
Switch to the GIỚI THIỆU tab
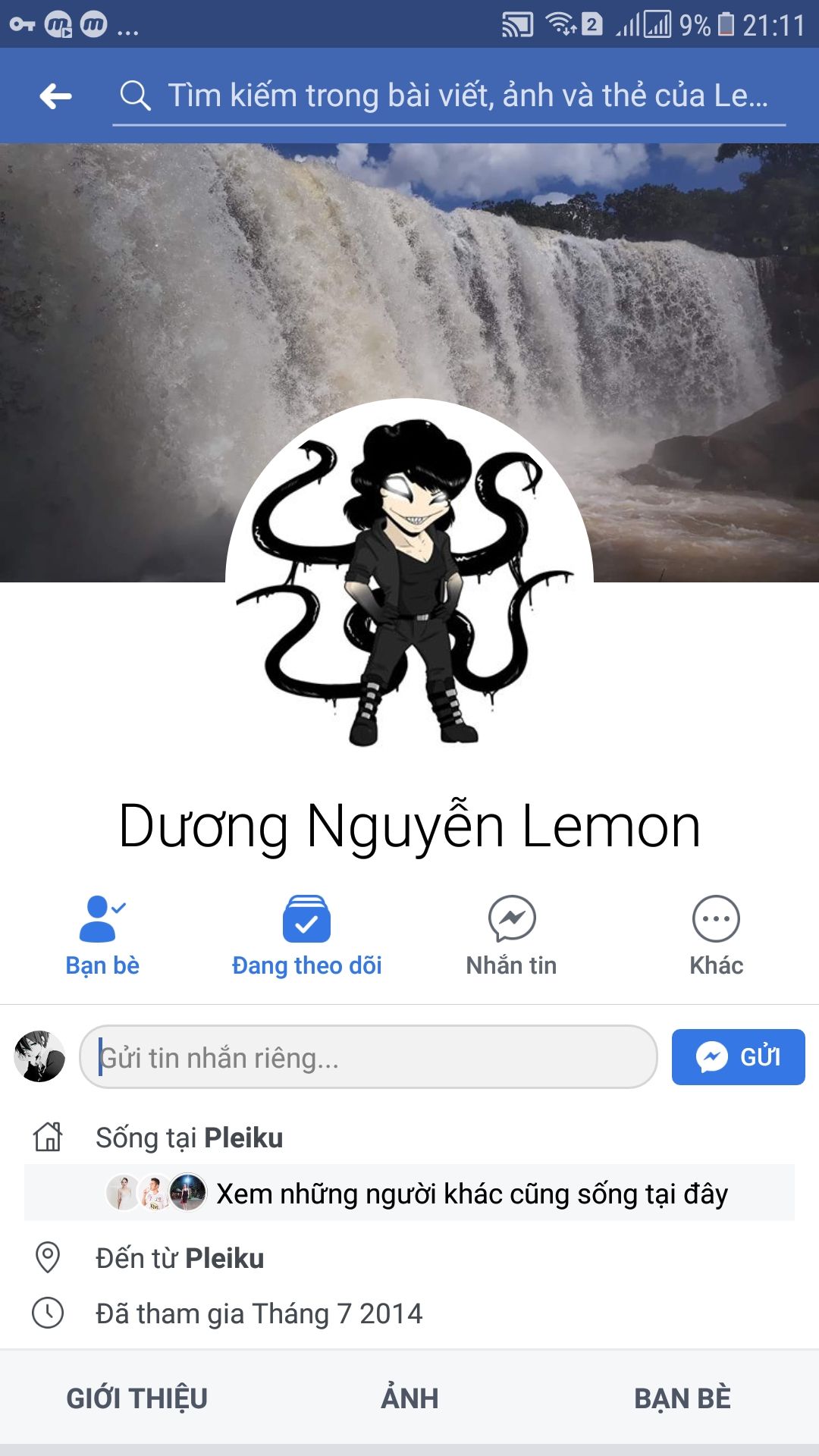tap(136, 1398)
